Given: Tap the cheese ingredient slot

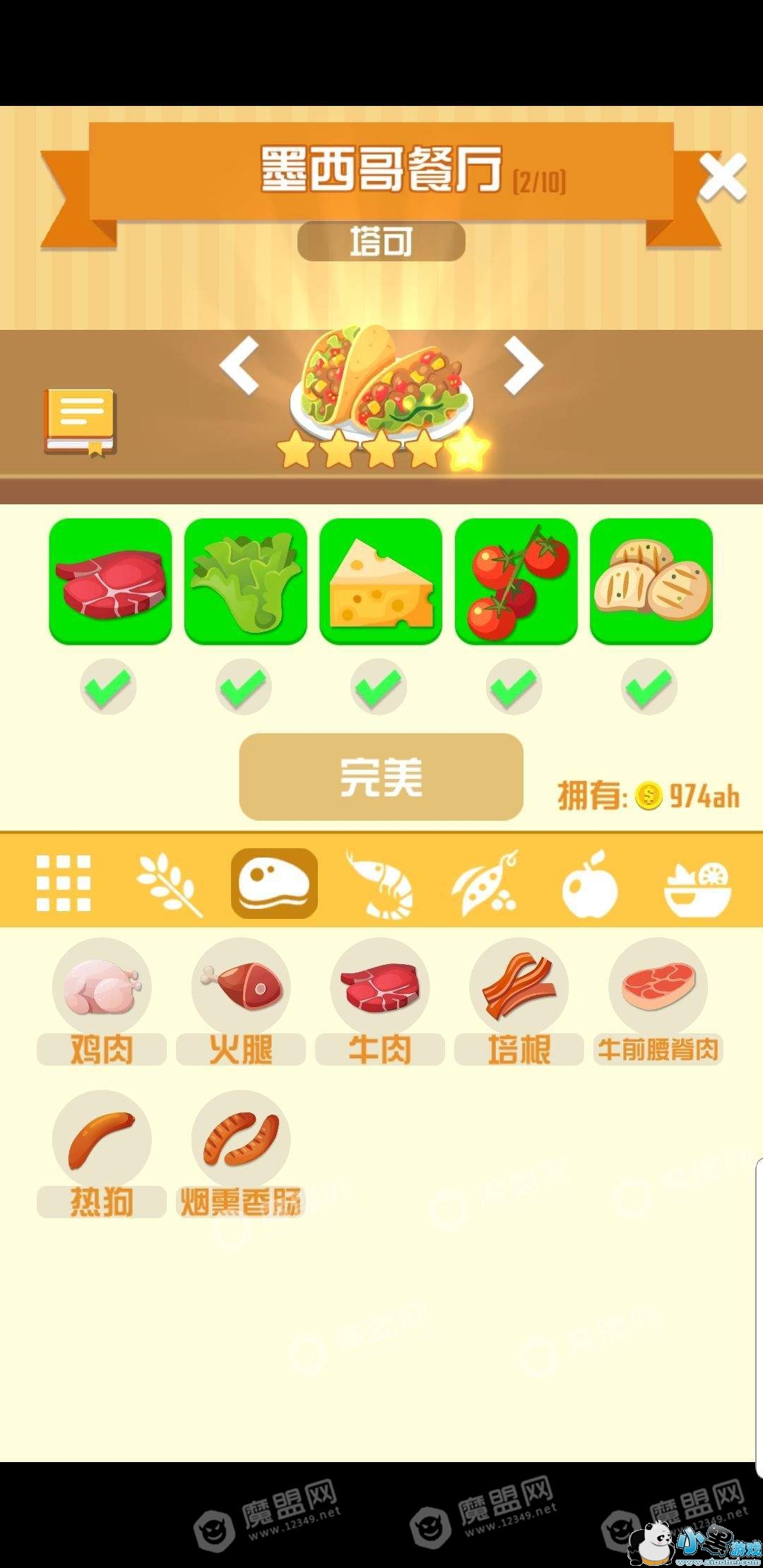Looking at the screenshot, I should (381, 581).
